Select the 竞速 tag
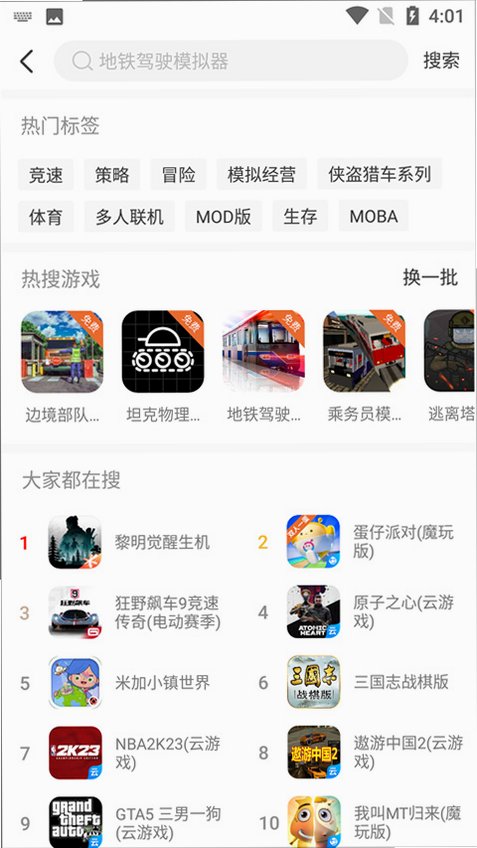 click(45, 174)
